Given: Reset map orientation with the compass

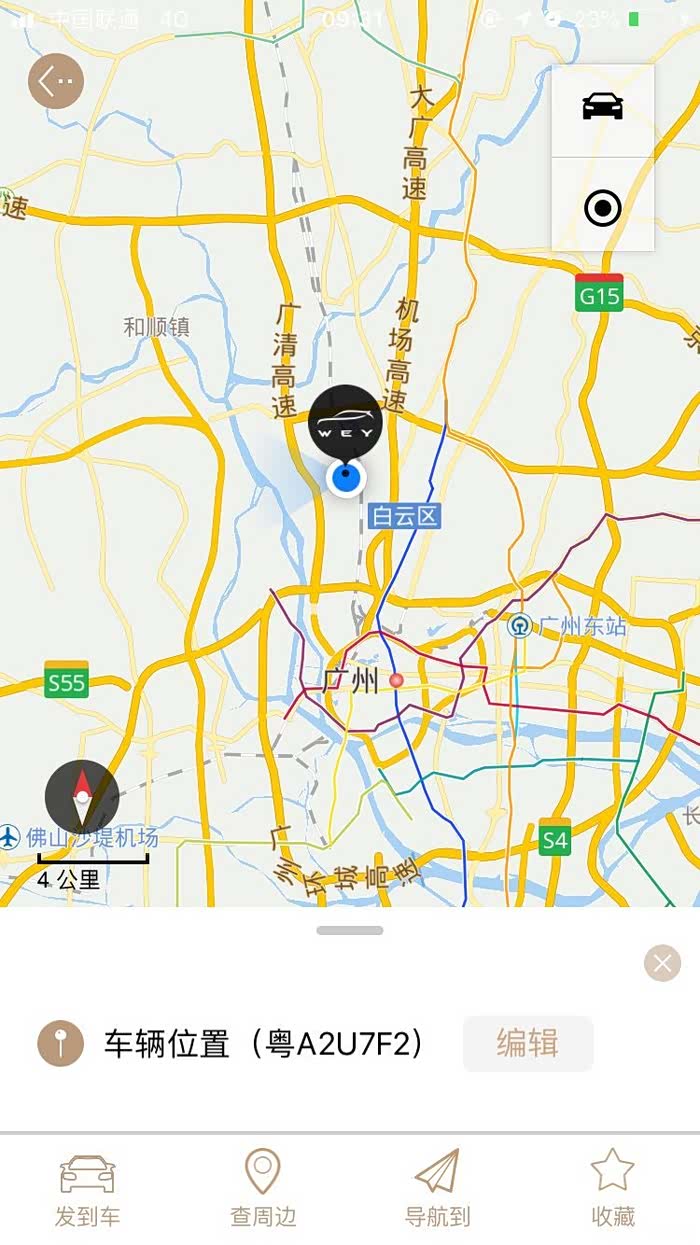Looking at the screenshot, I should click(82, 796).
